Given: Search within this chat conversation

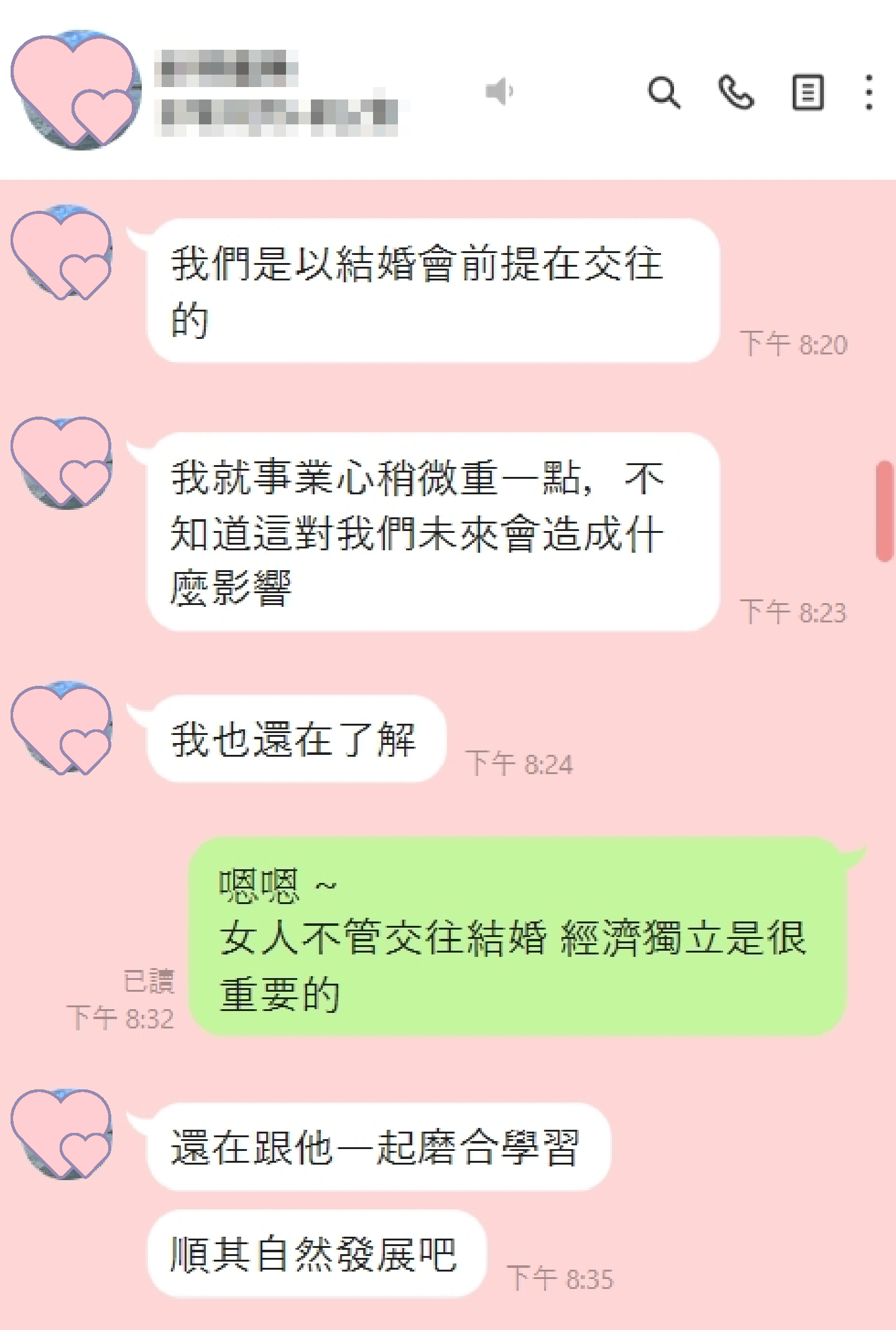Looking at the screenshot, I should 663,93.
